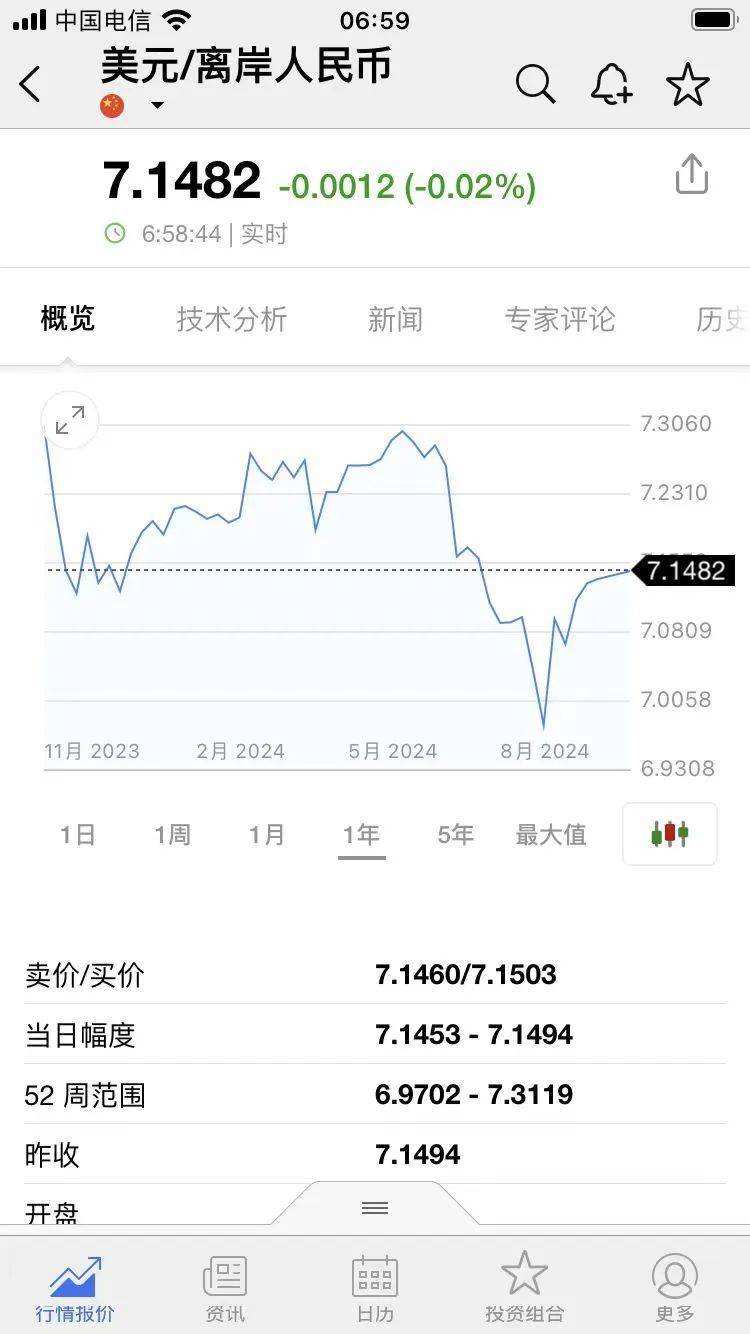Switch to candlestick chart view

pyautogui.click(x=669, y=834)
